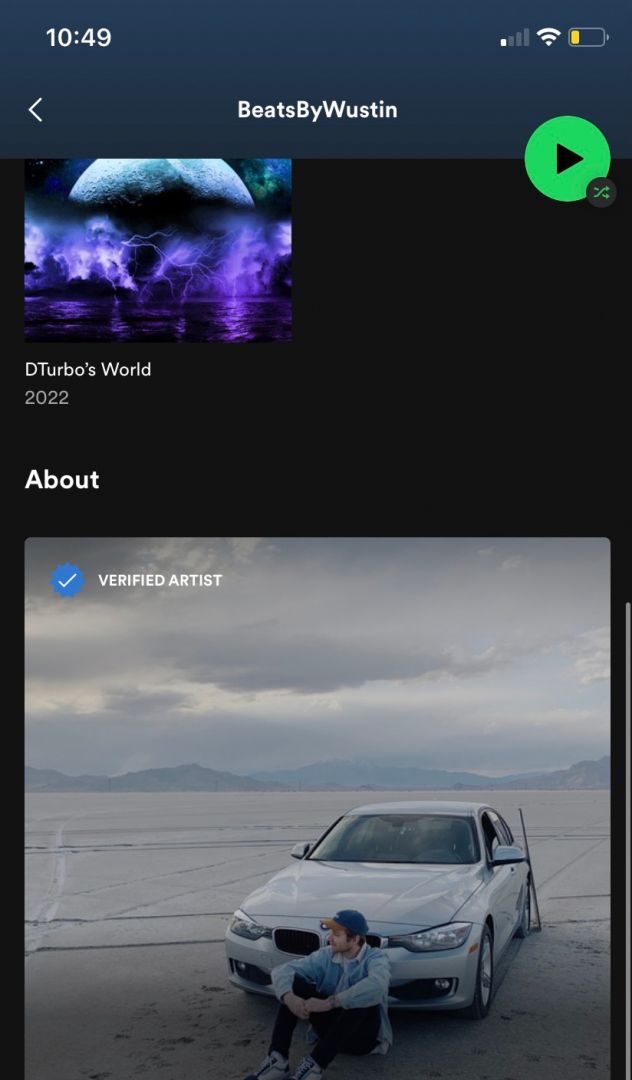Go back from BeatsByWustin artist page
This screenshot has width=632, height=1080.
(36, 110)
